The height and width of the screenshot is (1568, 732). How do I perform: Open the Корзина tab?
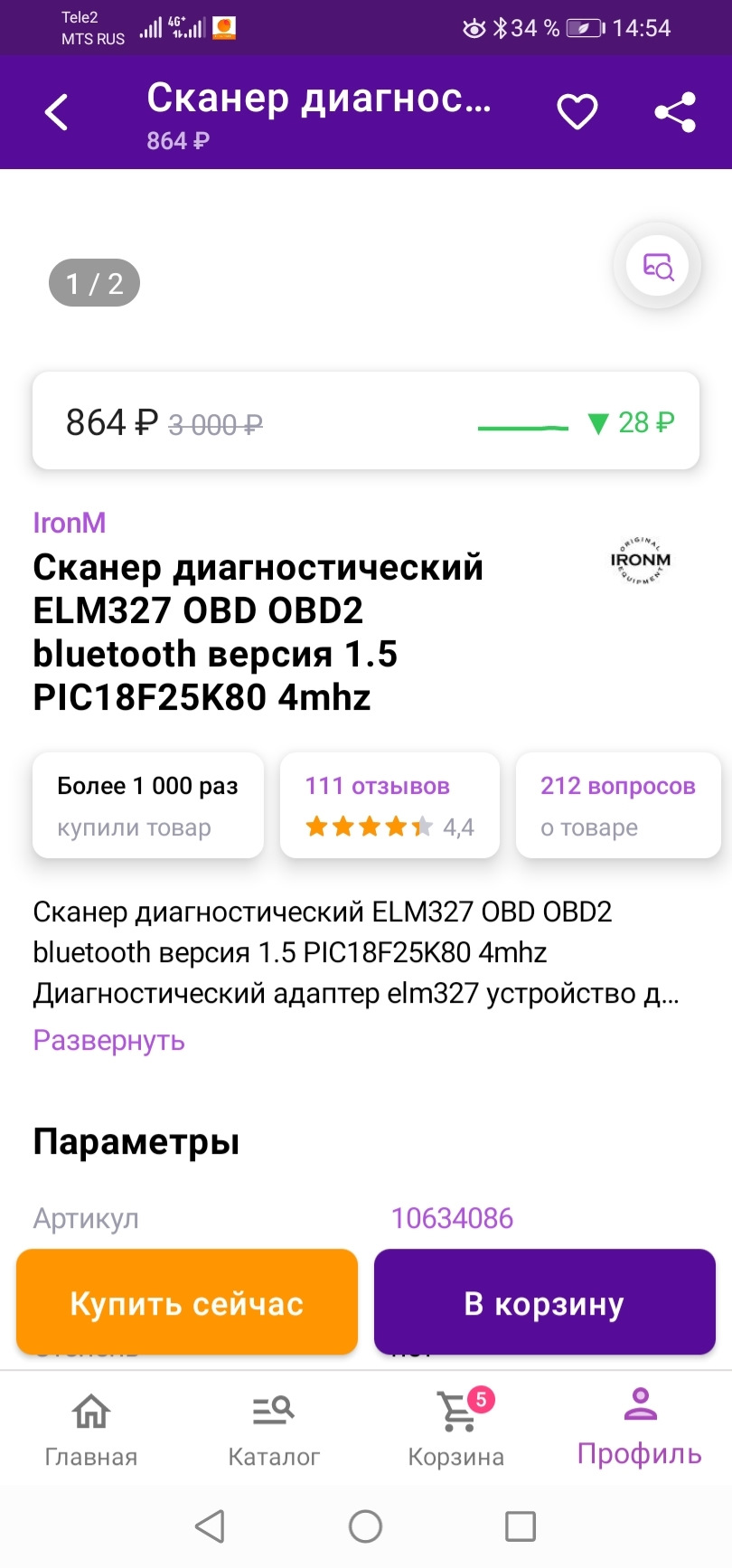(456, 1429)
